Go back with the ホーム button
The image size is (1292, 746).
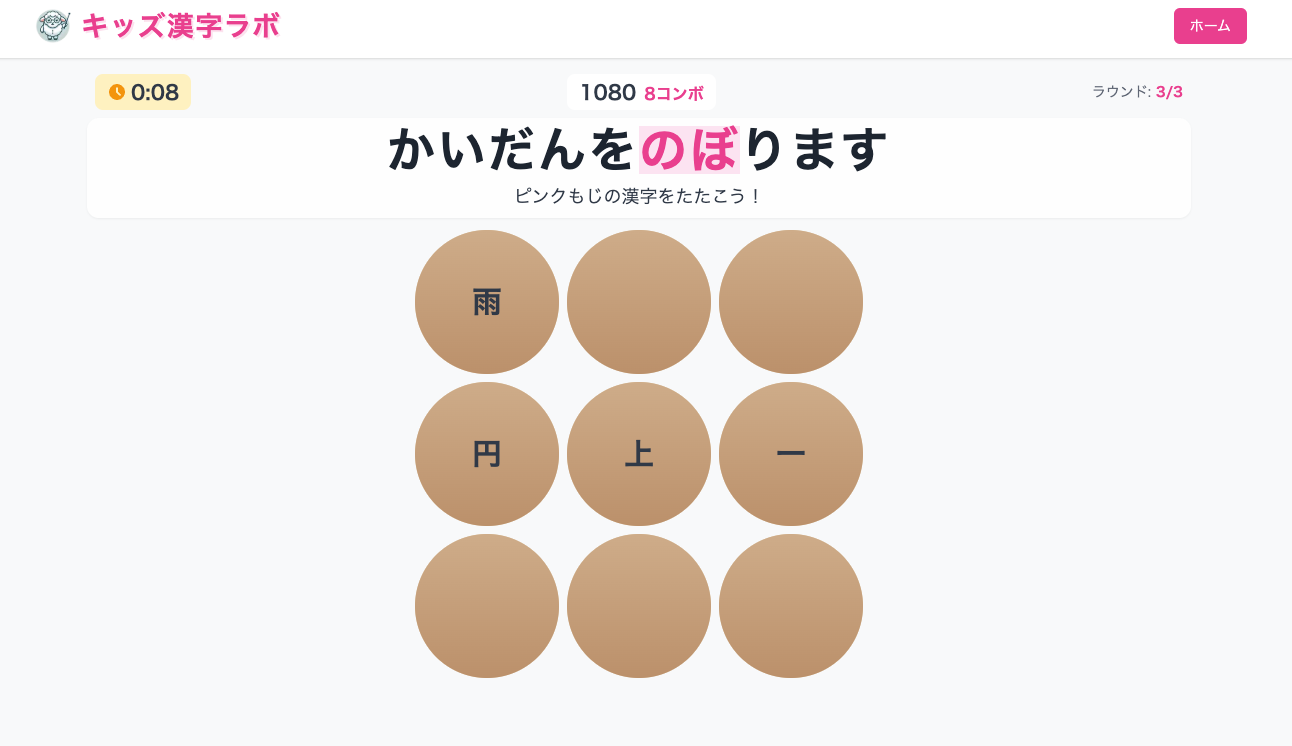point(1209,26)
